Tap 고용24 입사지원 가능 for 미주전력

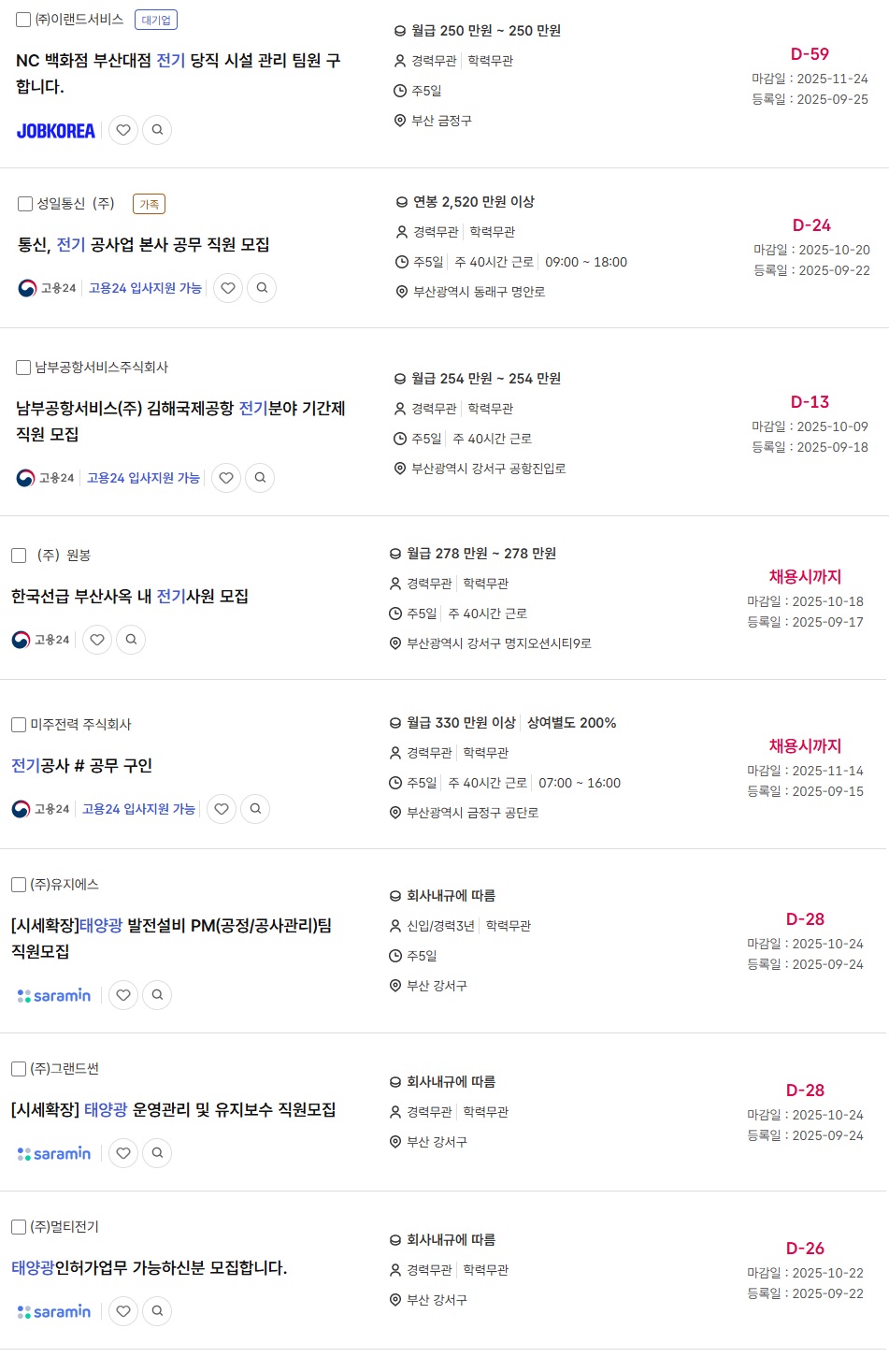[138, 809]
